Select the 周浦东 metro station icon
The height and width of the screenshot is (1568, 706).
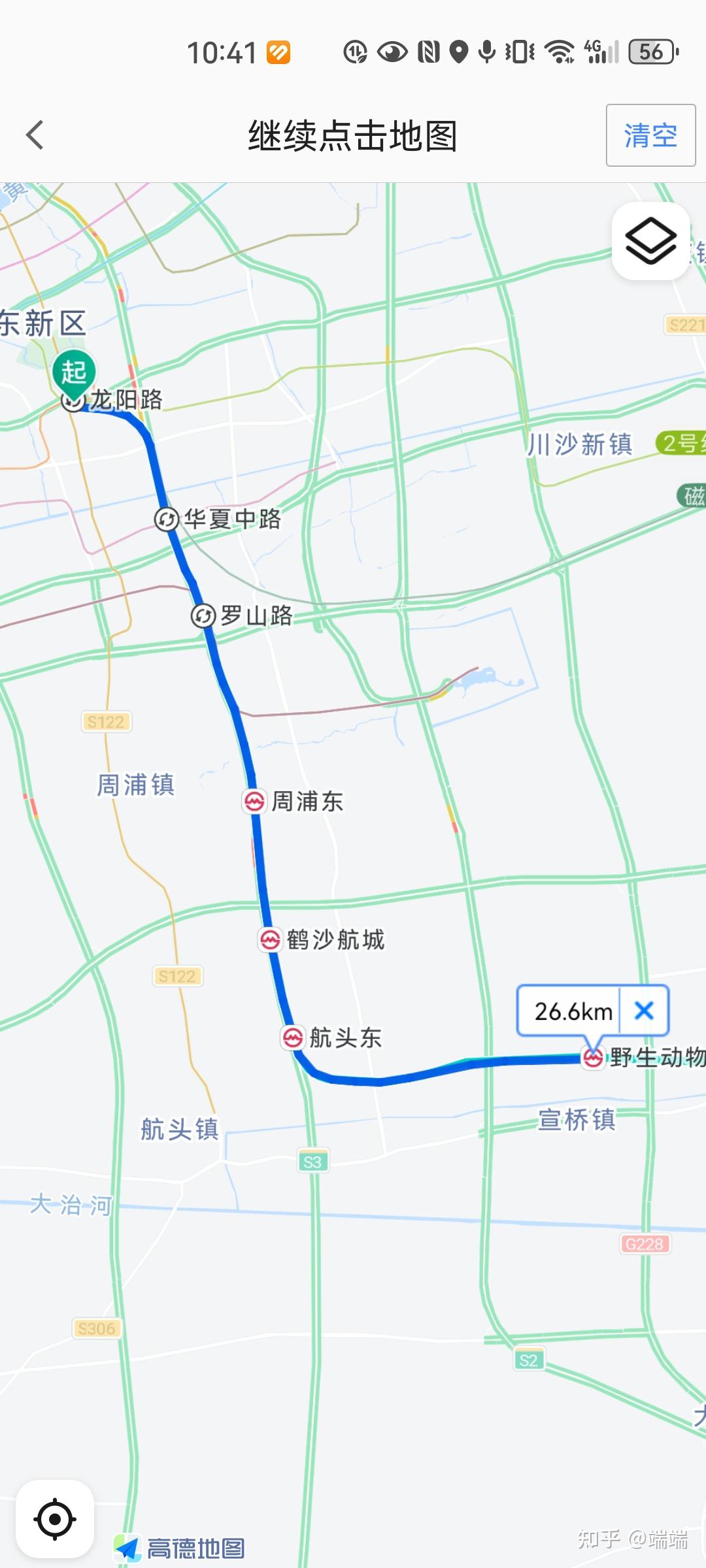(256, 802)
